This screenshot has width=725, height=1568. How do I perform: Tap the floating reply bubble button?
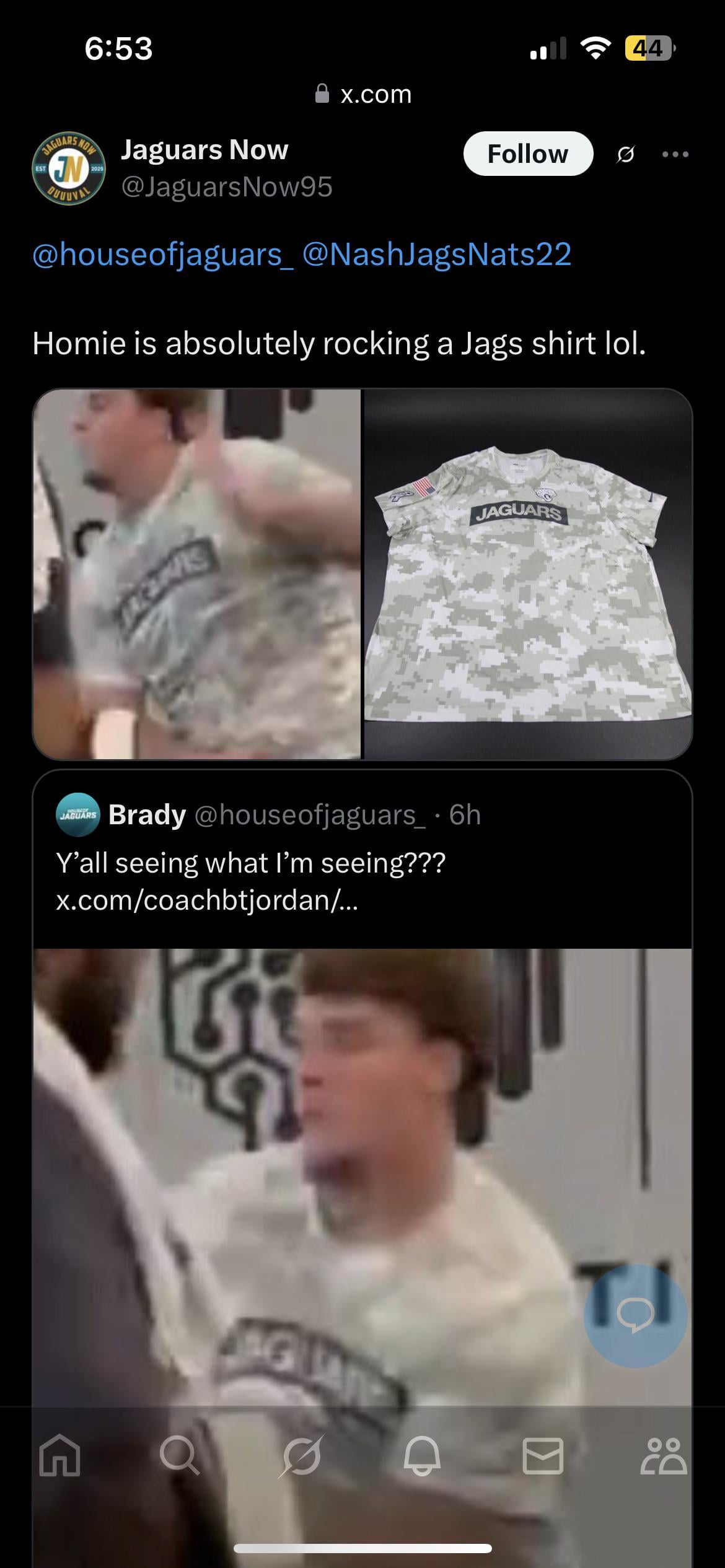(x=635, y=1315)
